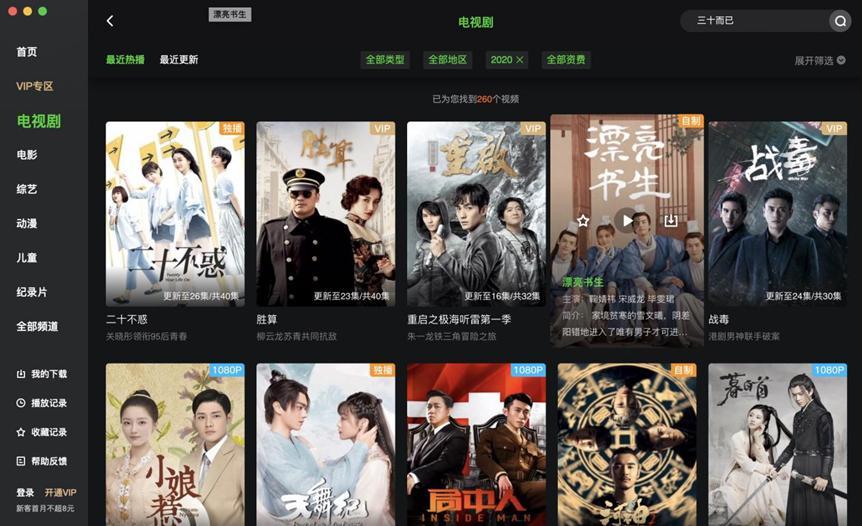
Task: Switch to 最近更新 sorting
Action: click(179, 60)
